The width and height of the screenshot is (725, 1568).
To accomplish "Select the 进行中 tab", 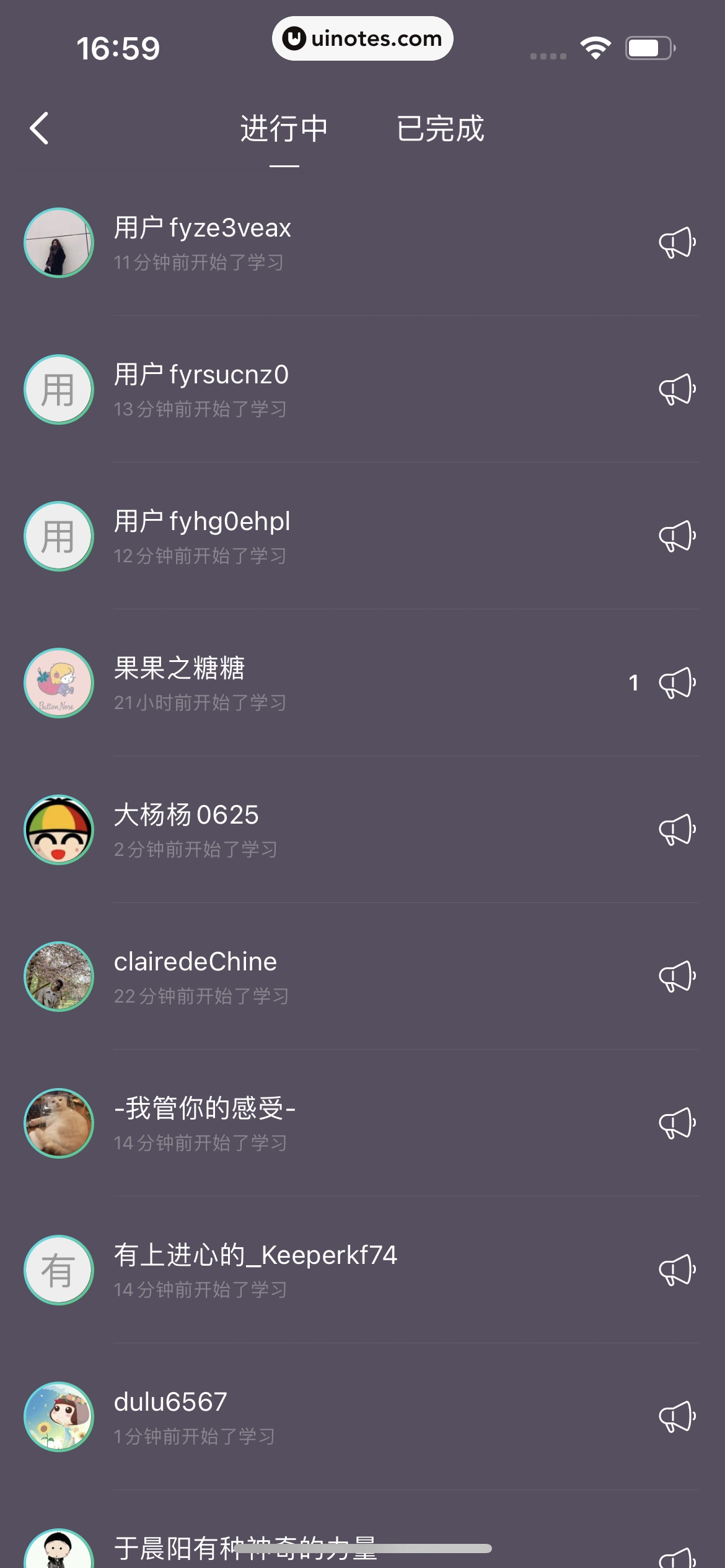I will tap(285, 129).
